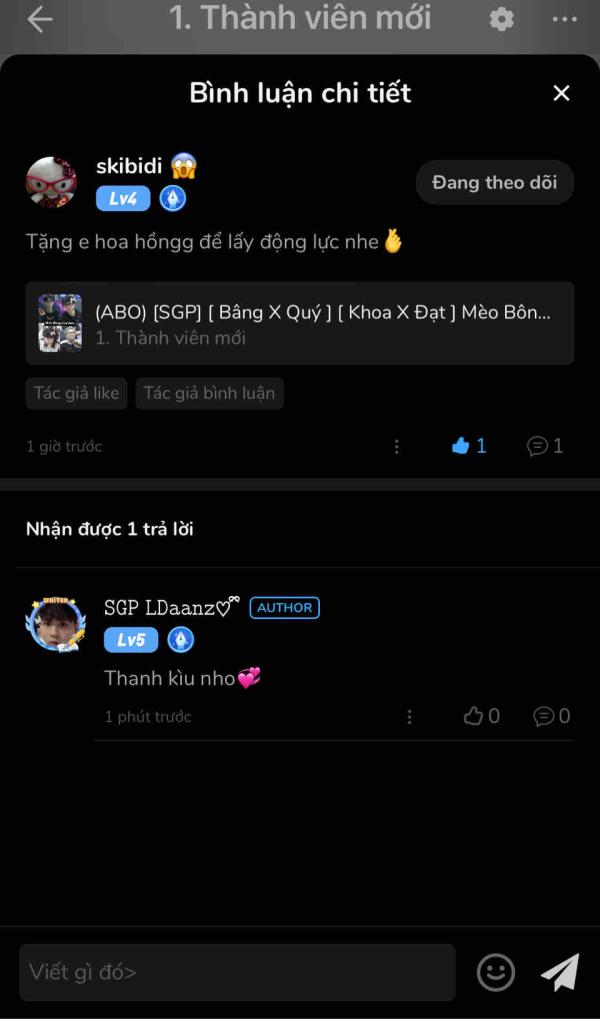Open SGP LDaanz's profile avatar
The height and width of the screenshot is (1019, 600).
54,623
